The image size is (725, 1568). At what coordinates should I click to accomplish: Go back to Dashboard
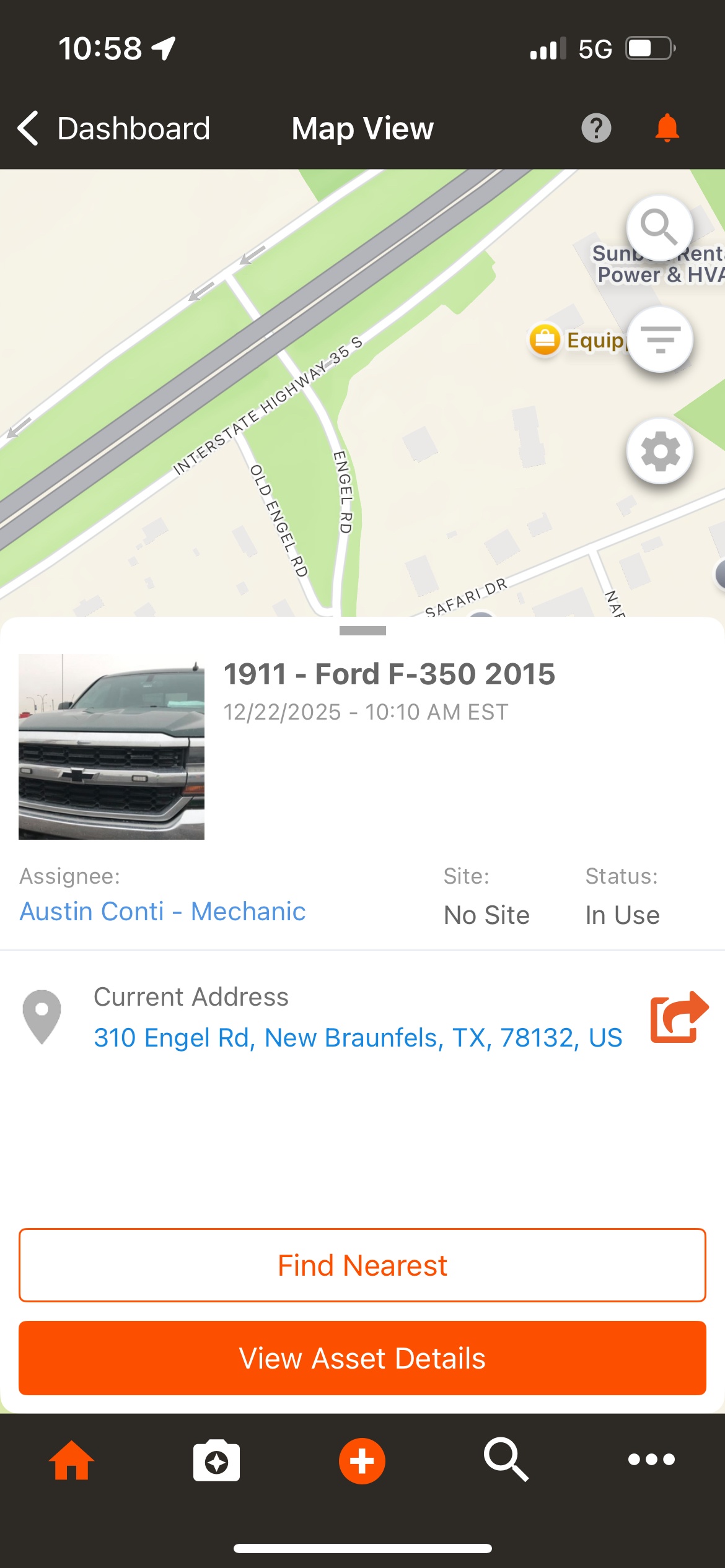point(114,129)
